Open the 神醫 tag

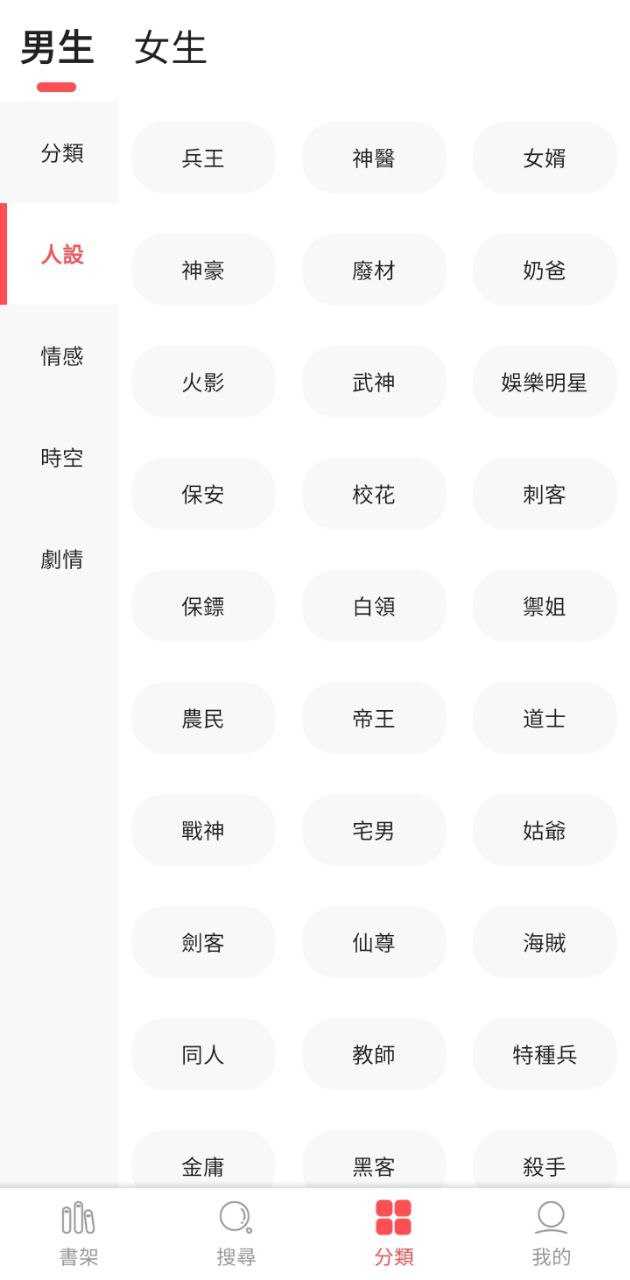pyautogui.click(x=374, y=158)
